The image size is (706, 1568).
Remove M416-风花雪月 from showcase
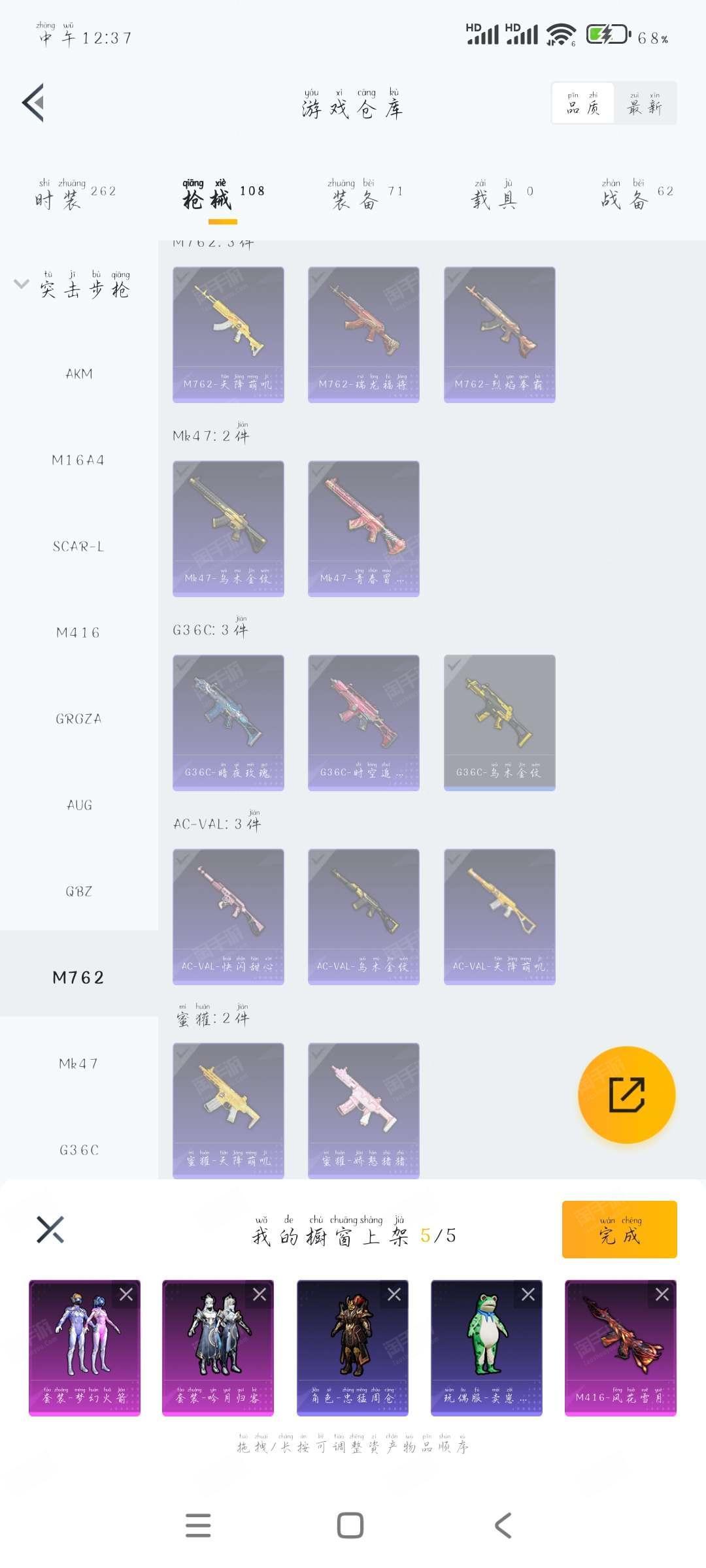click(x=662, y=1294)
